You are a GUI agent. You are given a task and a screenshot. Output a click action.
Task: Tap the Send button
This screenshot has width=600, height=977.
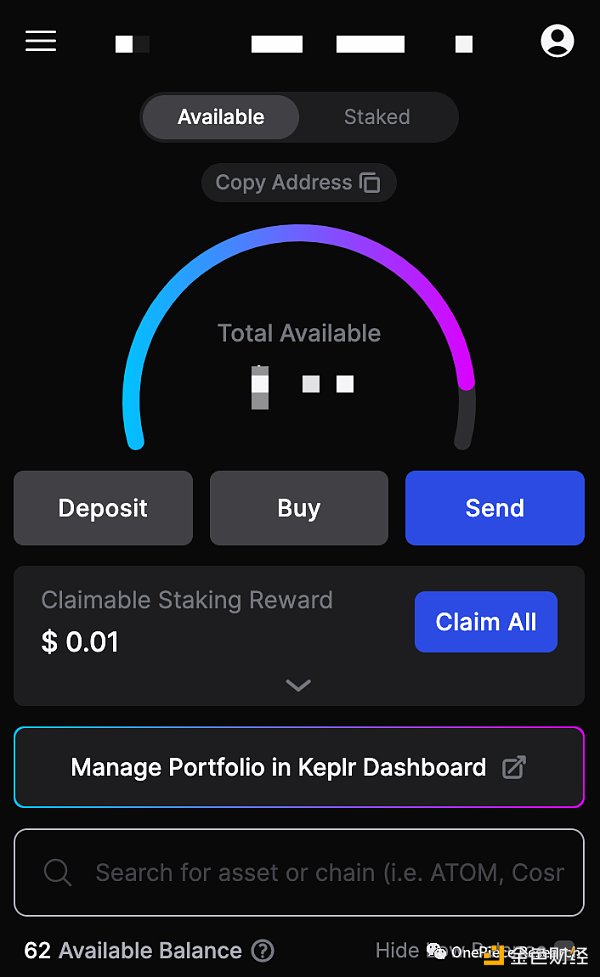pos(495,508)
